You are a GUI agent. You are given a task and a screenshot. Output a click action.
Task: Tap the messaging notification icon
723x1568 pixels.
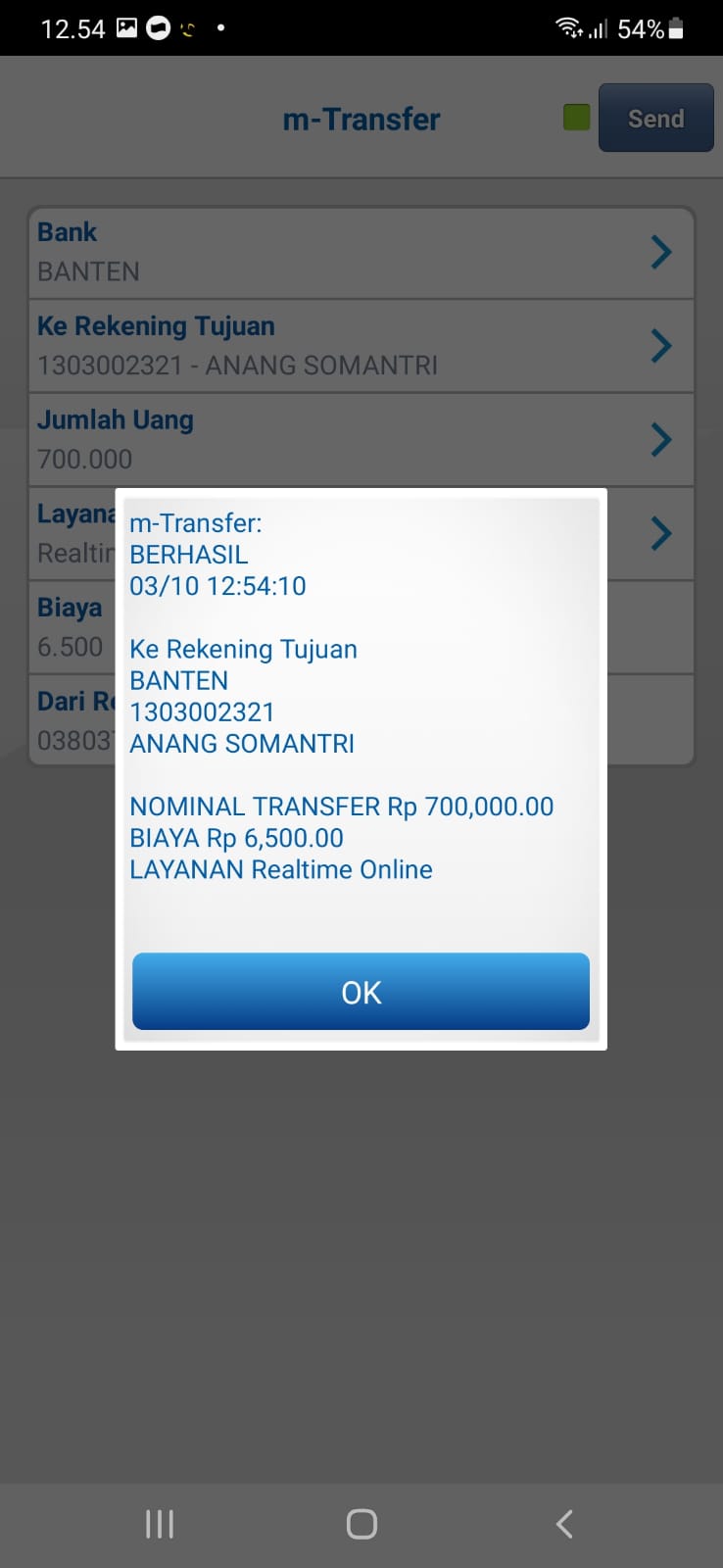(x=158, y=28)
